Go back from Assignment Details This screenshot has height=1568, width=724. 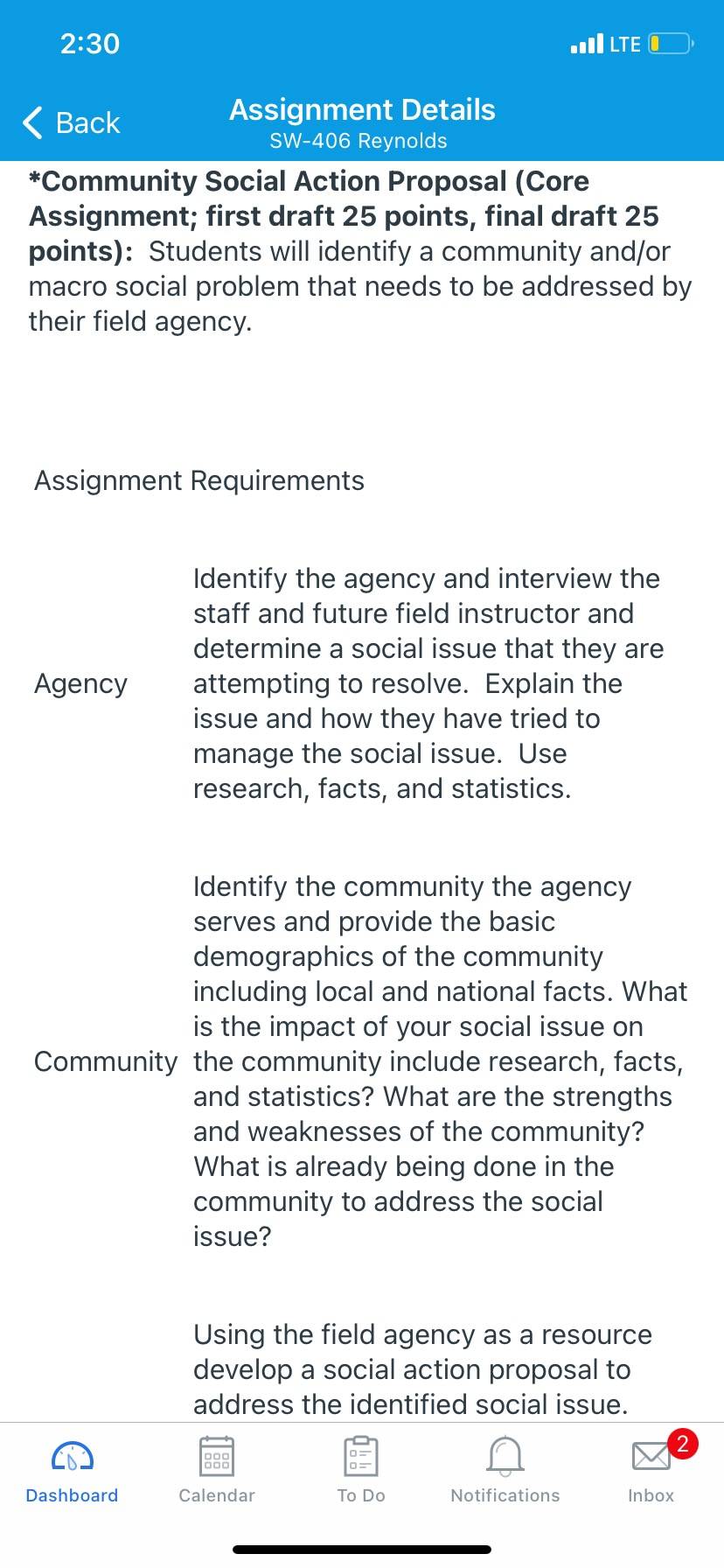click(x=72, y=122)
